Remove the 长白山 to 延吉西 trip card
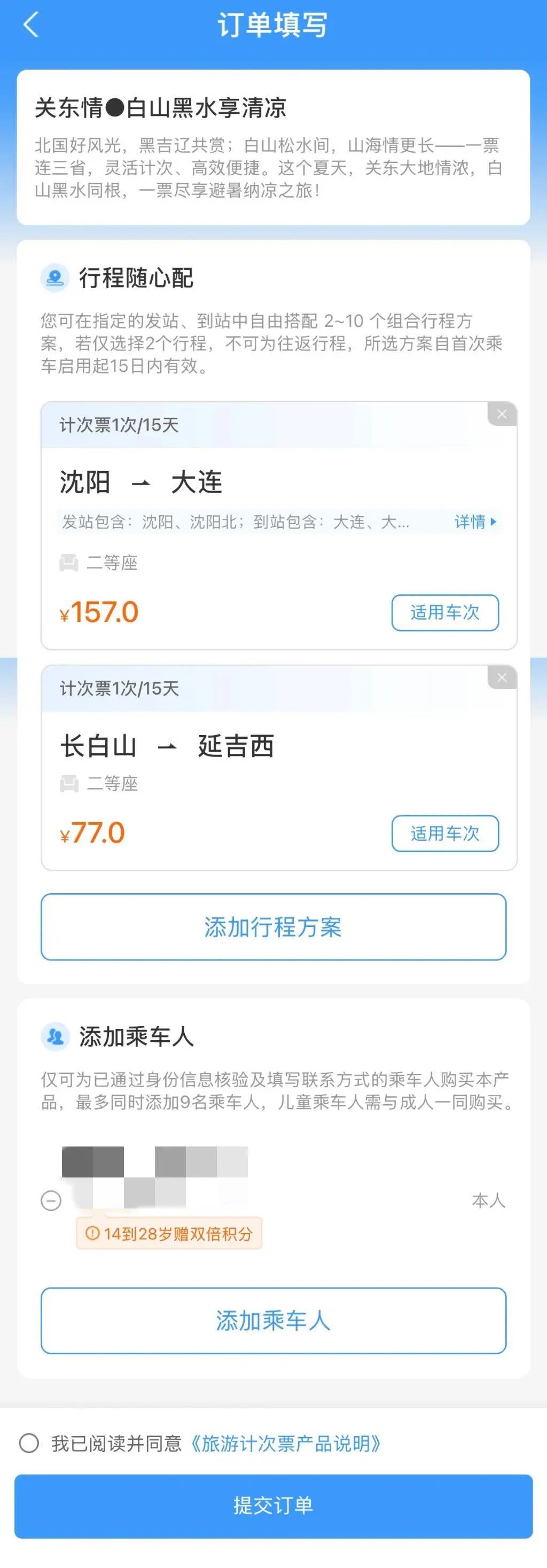Image resolution: width=547 pixels, height=1568 pixels. click(x=502, y=677)
